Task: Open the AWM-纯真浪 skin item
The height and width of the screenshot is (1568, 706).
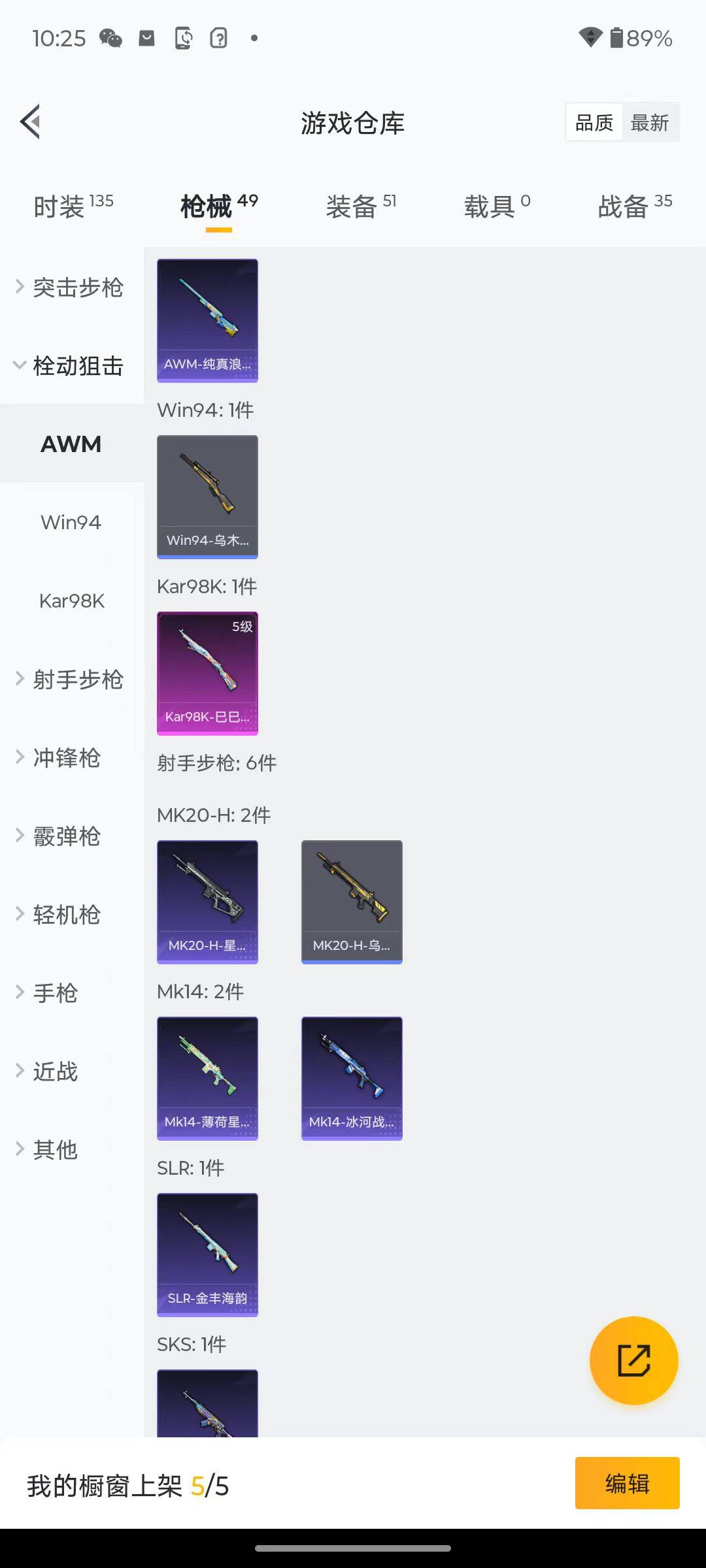Action: pyautogui.click(x=207, y=320)
